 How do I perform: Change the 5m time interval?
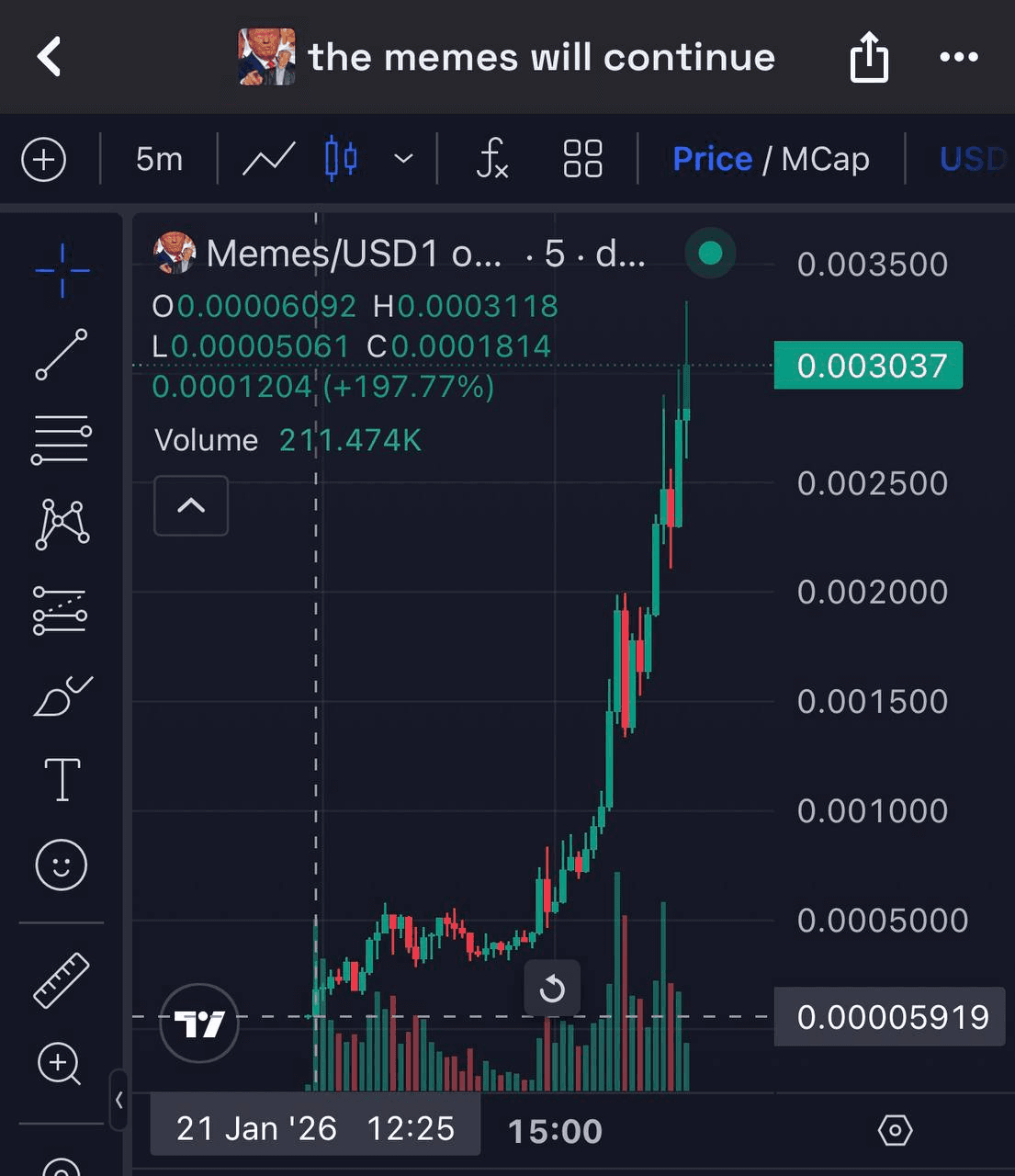tap(159, 159)
